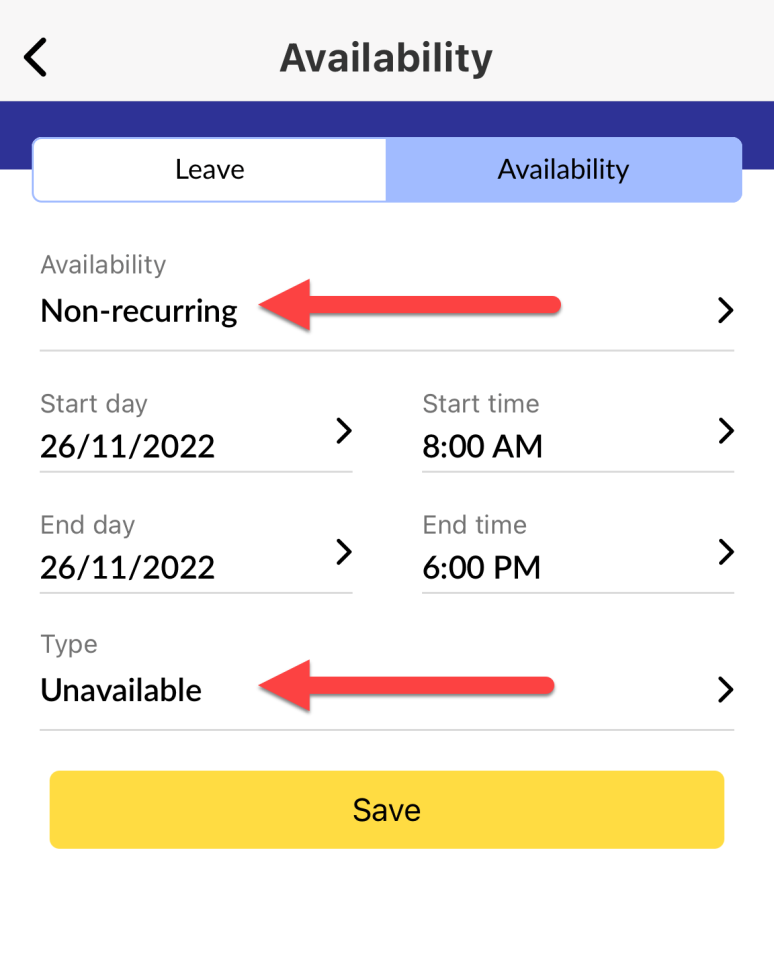
Task: Select the Availability tab
Action: pyautogui.click(x=563, y=169)
